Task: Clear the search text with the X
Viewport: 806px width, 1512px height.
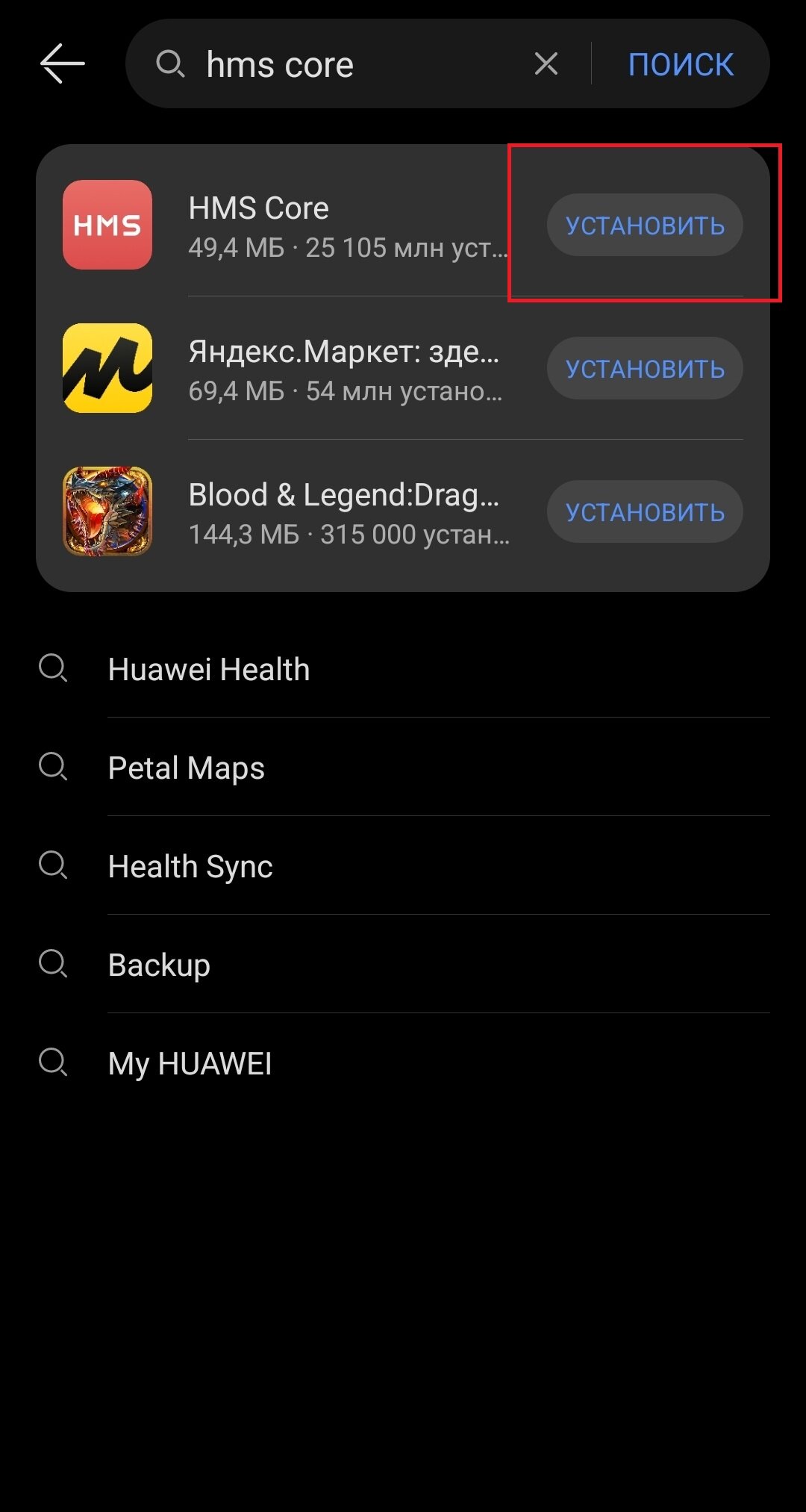Action: click(x=546, y=64)
